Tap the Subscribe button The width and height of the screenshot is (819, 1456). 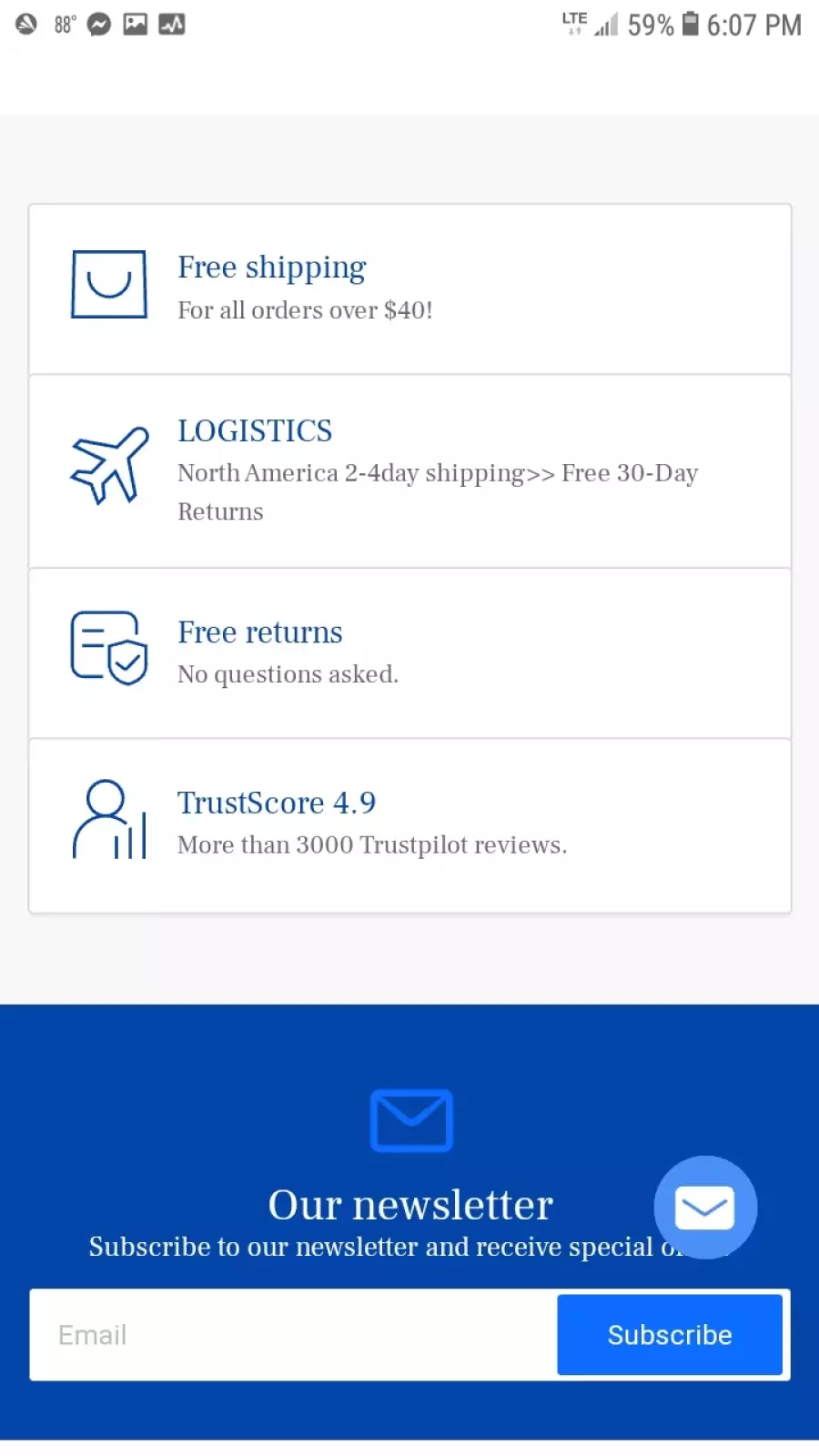coord(670,1334)
